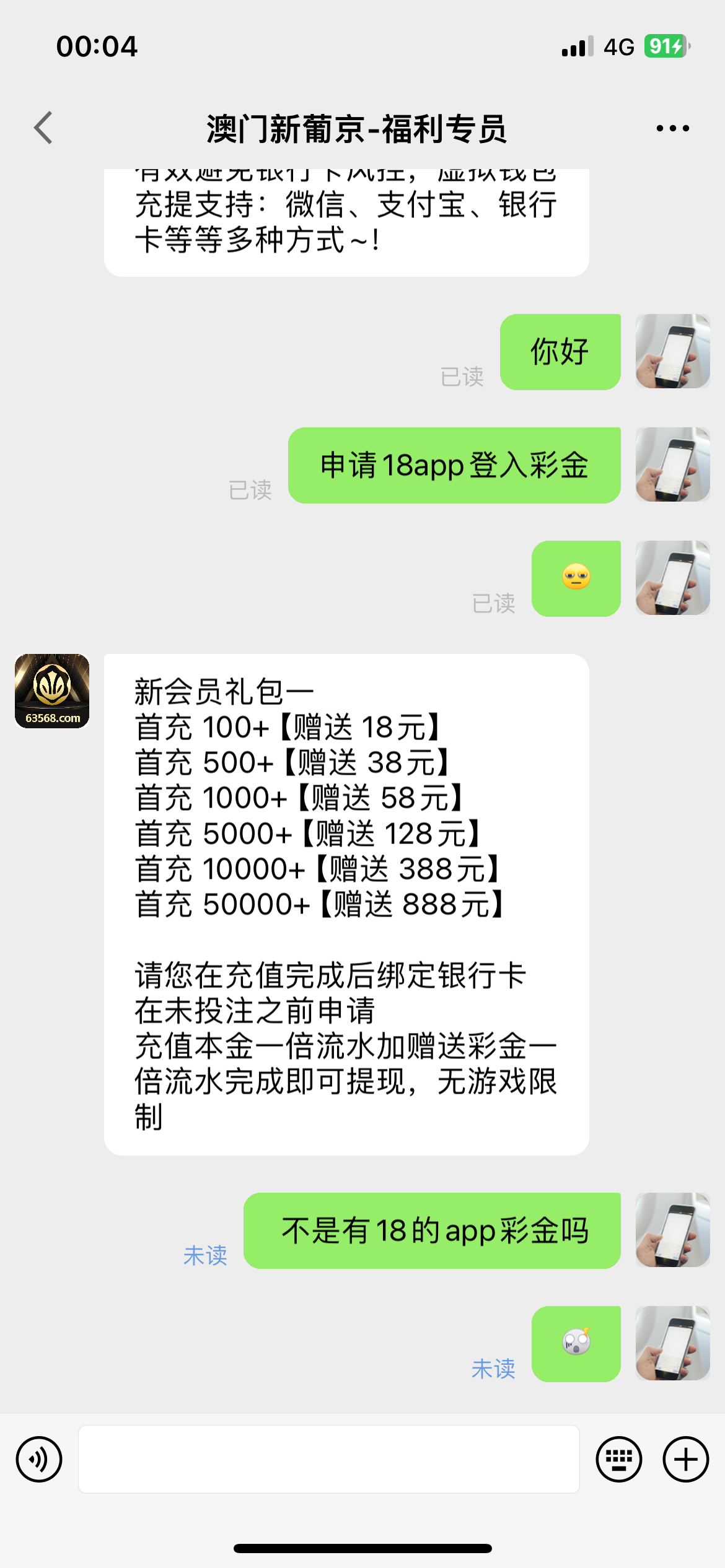Tap my avatar beside 你好 message

tap(672, 351)
